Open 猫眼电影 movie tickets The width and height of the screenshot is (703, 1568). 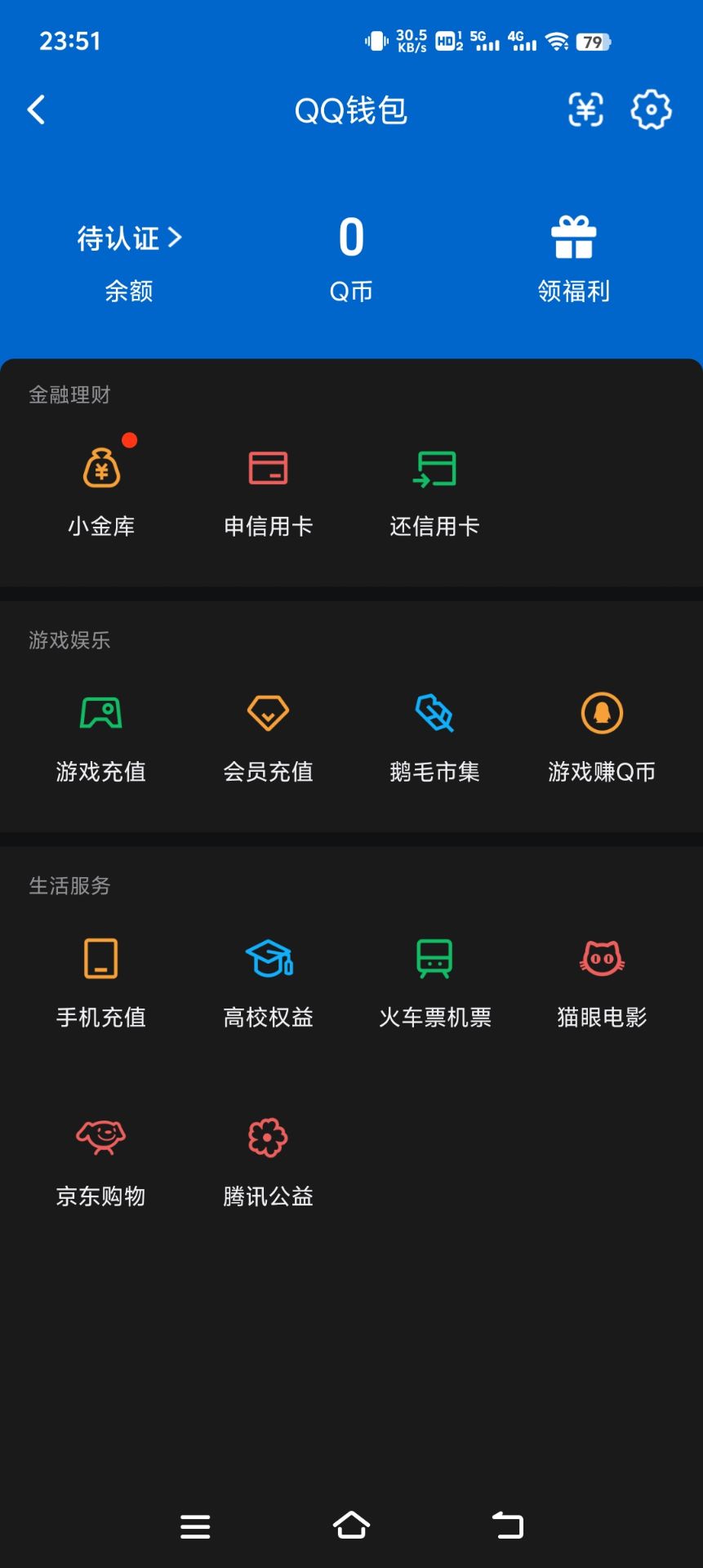601,978
